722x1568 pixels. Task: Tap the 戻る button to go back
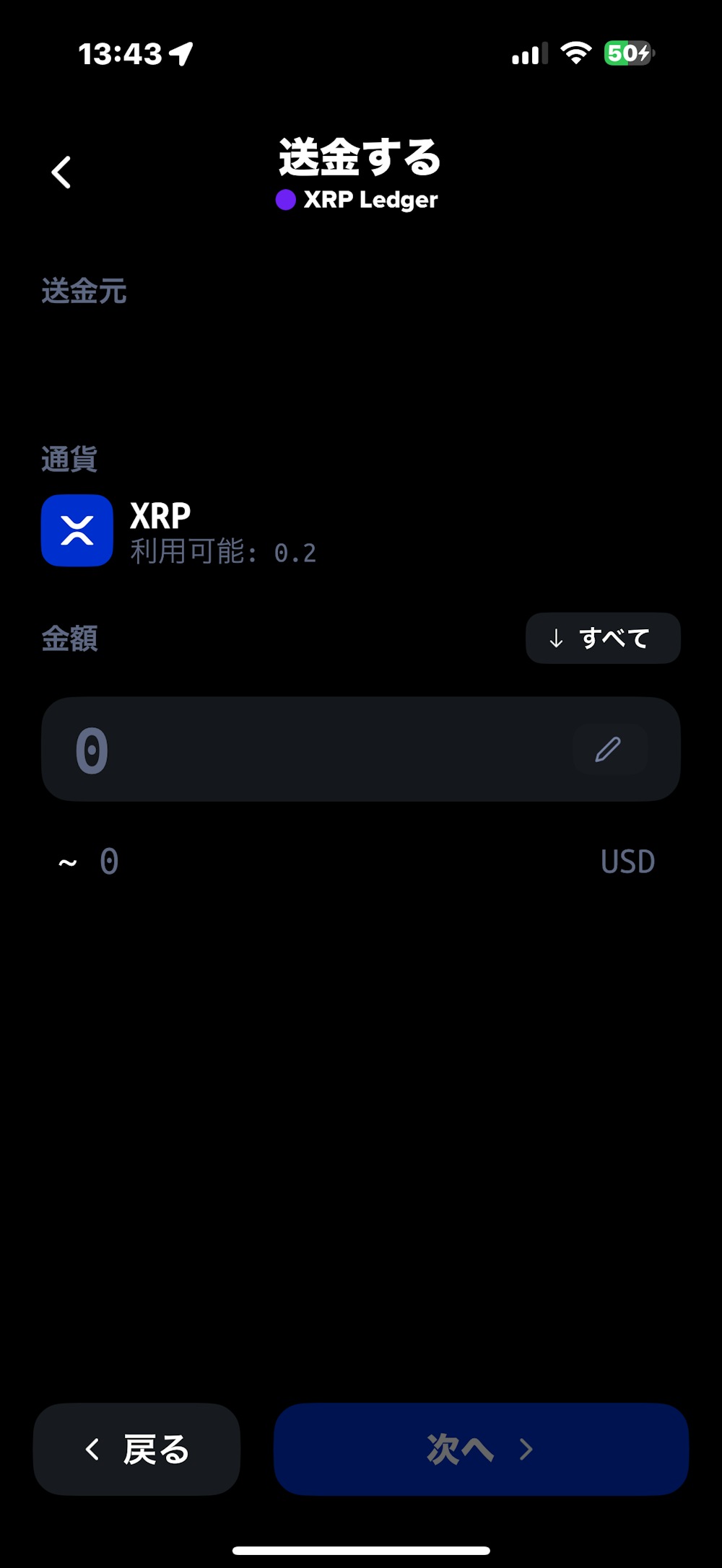click(137, 1450)
